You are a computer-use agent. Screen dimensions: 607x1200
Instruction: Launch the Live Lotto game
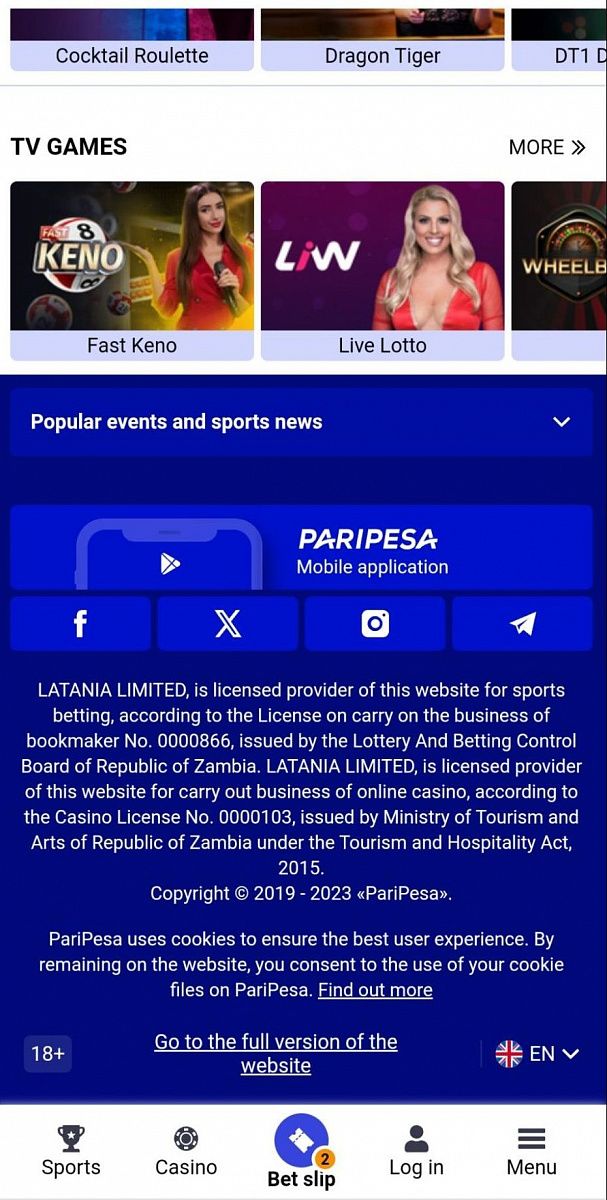(382, 269)
